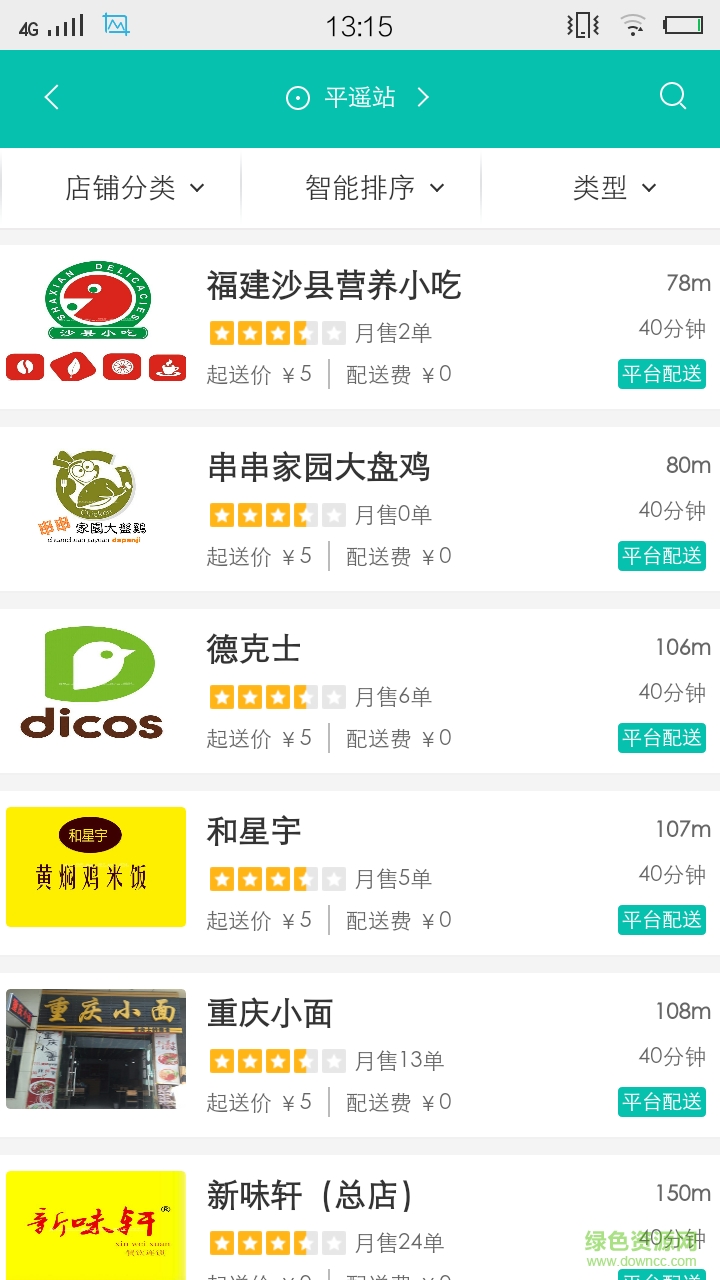Go back using the header arrow

(x=52, y=97)
